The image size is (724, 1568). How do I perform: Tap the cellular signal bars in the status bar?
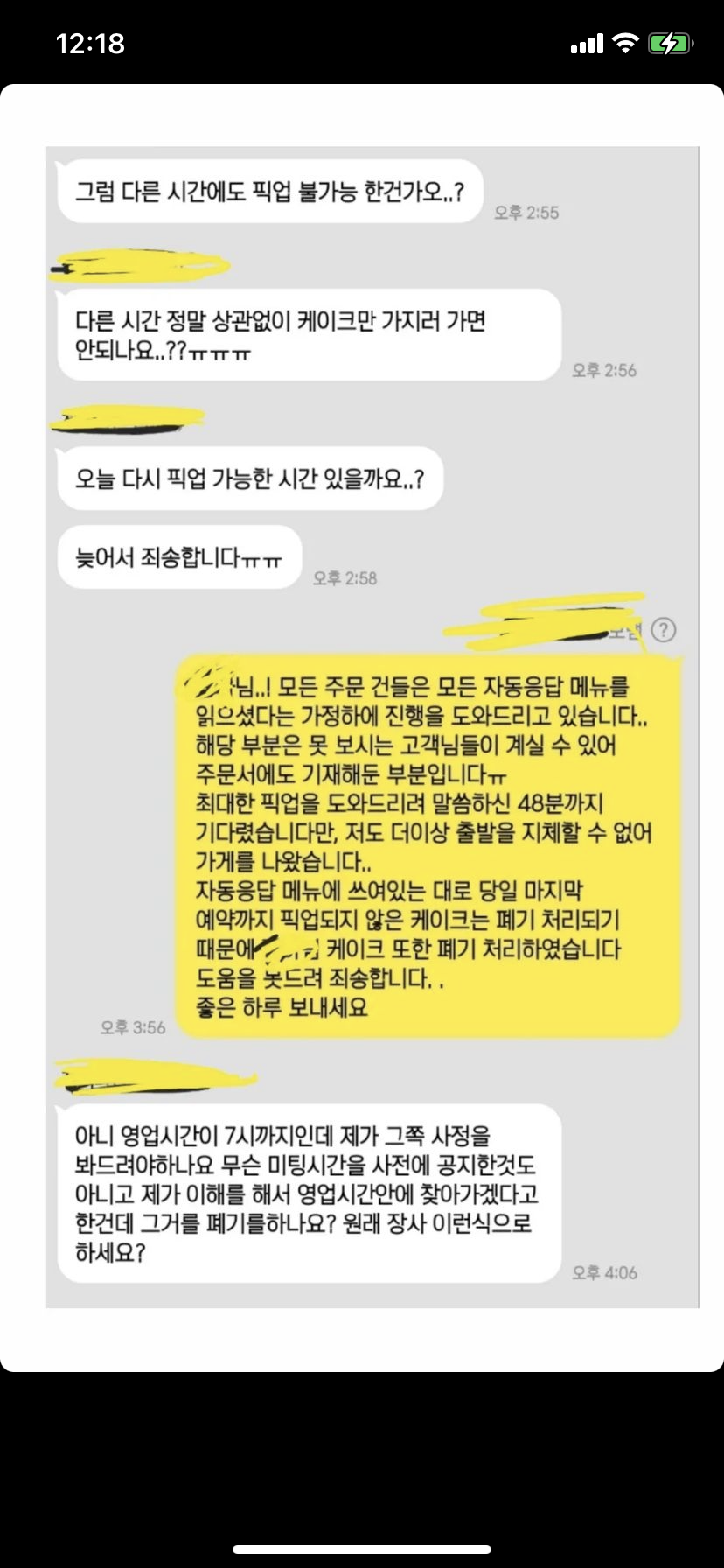pos(588,43)
